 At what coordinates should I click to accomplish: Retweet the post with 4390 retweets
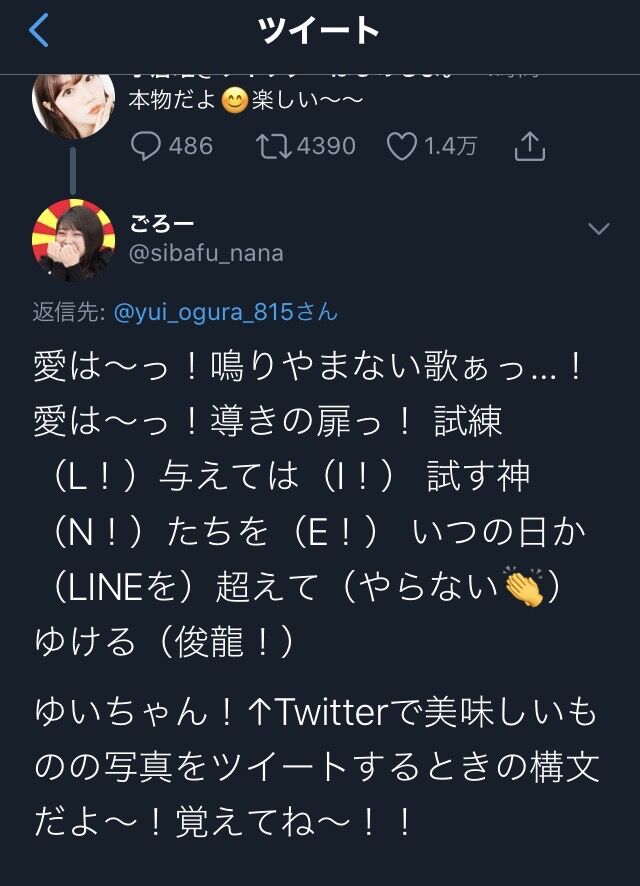(x=274, y=146)
